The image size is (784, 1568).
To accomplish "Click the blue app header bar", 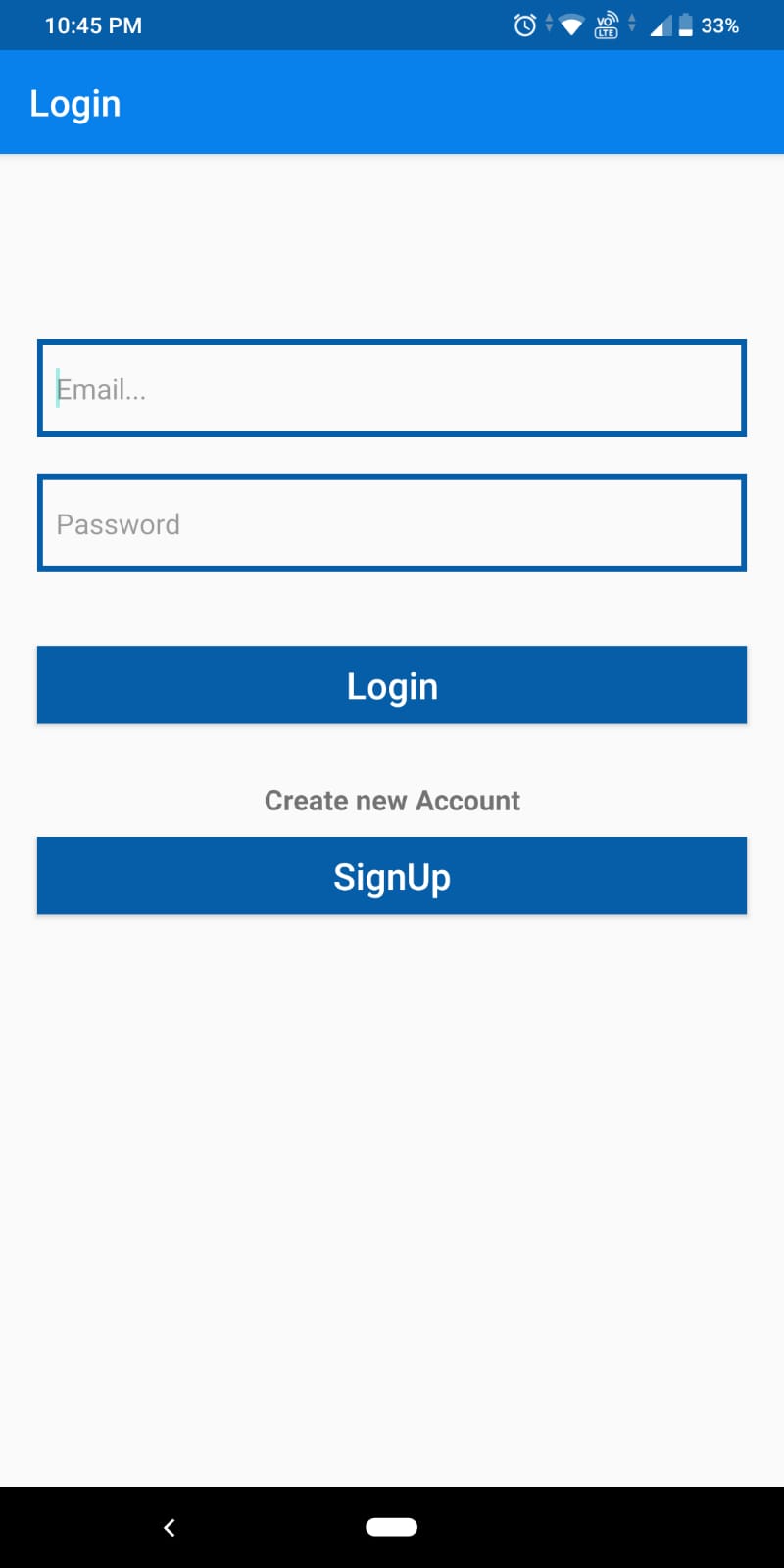I will coord(392,103).
